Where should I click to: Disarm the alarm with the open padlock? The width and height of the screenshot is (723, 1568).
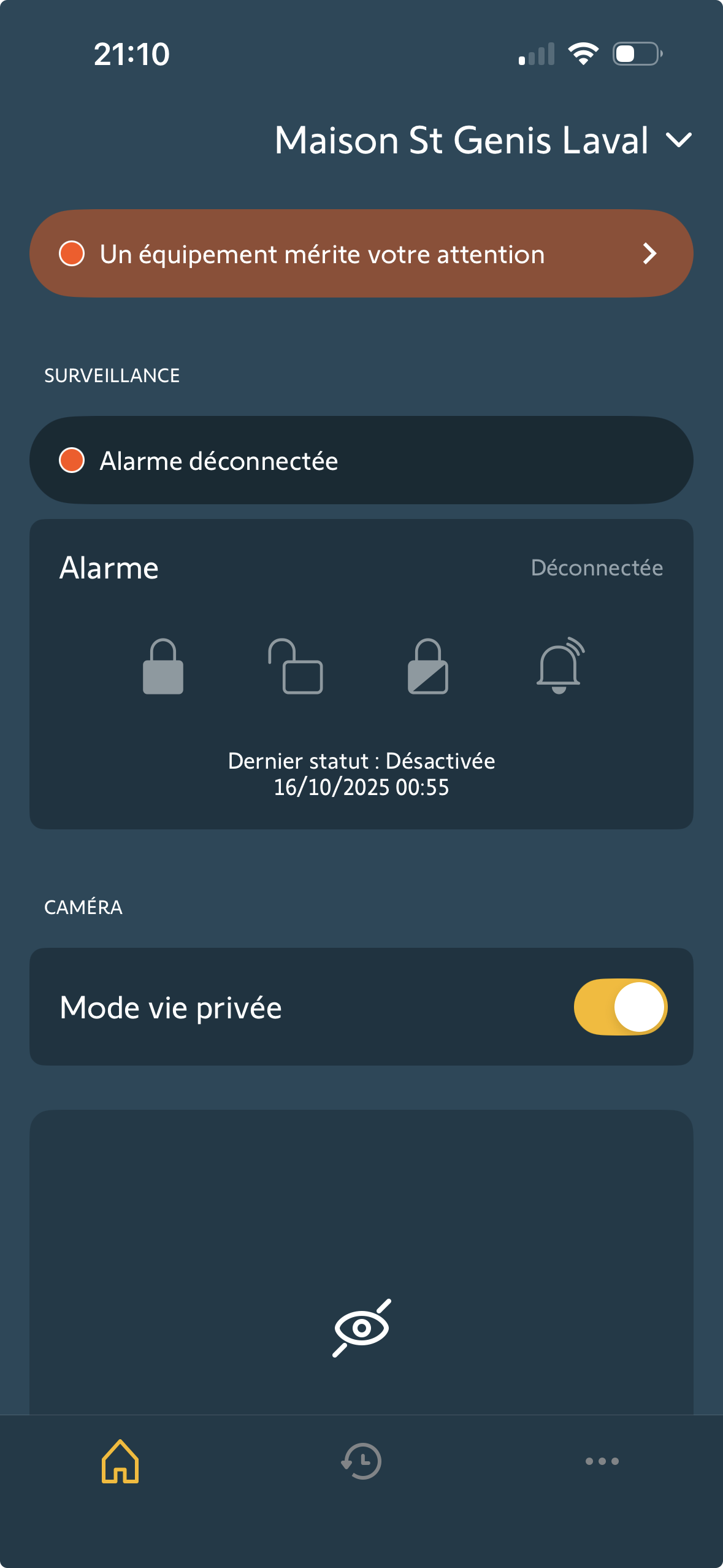[x=296, y=667]
